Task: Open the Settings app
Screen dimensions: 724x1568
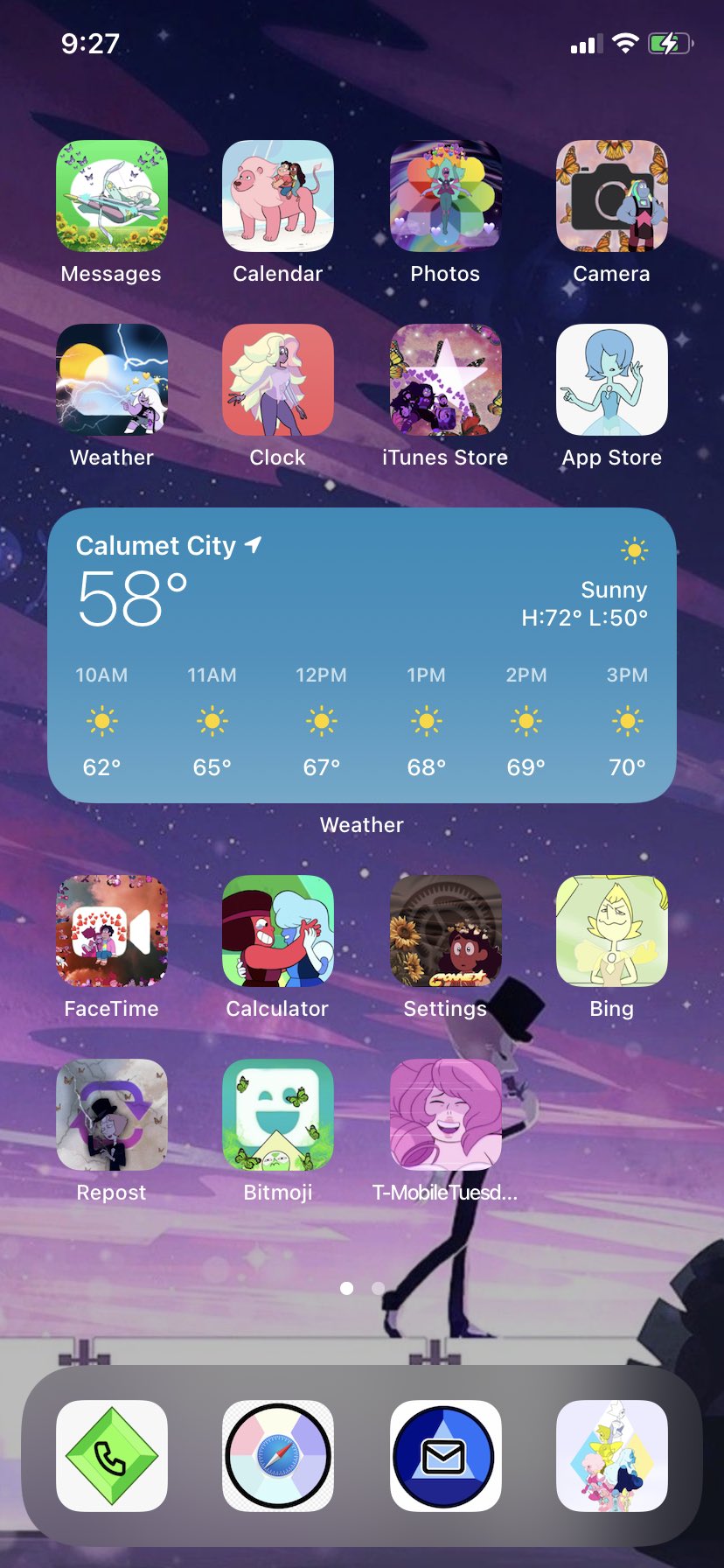Action: [x=445, y=931]
